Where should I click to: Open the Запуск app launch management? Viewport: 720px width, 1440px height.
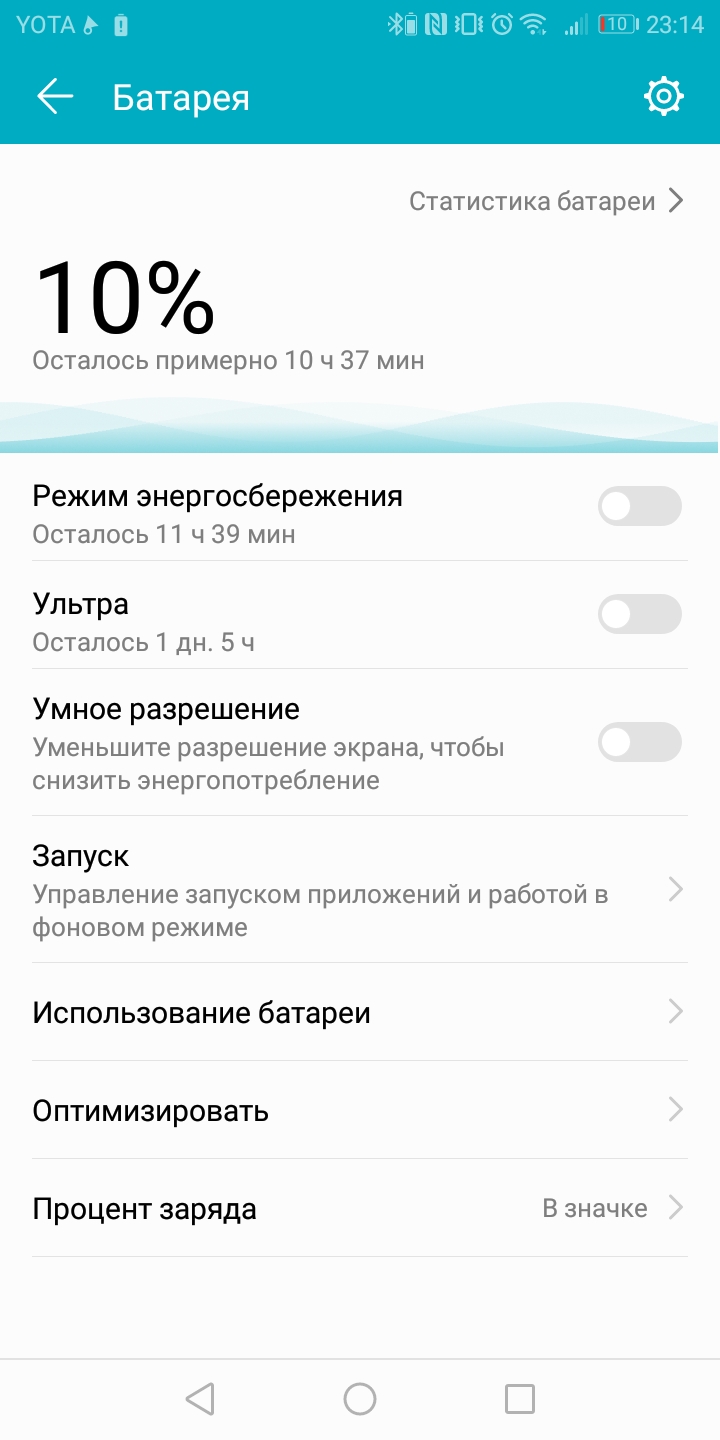click(360, 889)
